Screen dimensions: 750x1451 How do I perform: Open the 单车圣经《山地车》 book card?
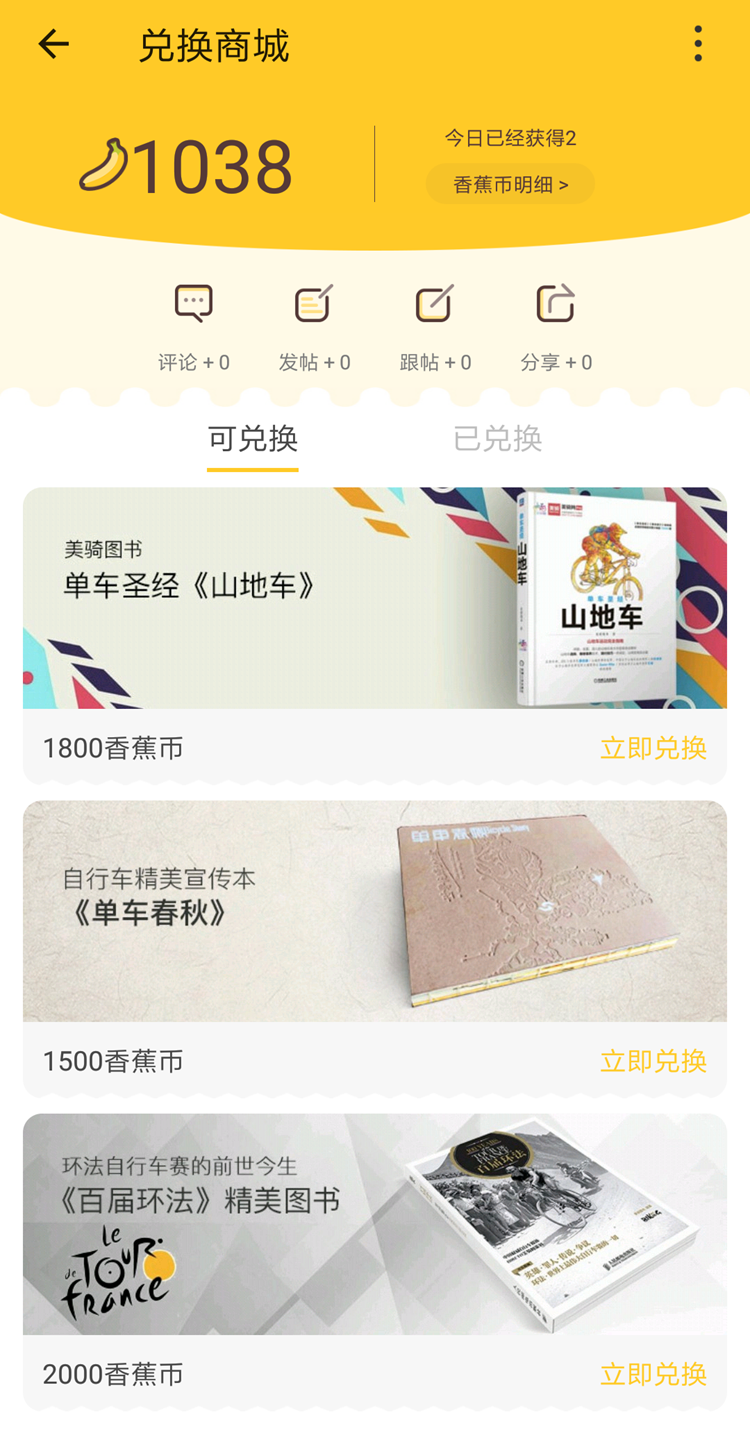point(374,598)
